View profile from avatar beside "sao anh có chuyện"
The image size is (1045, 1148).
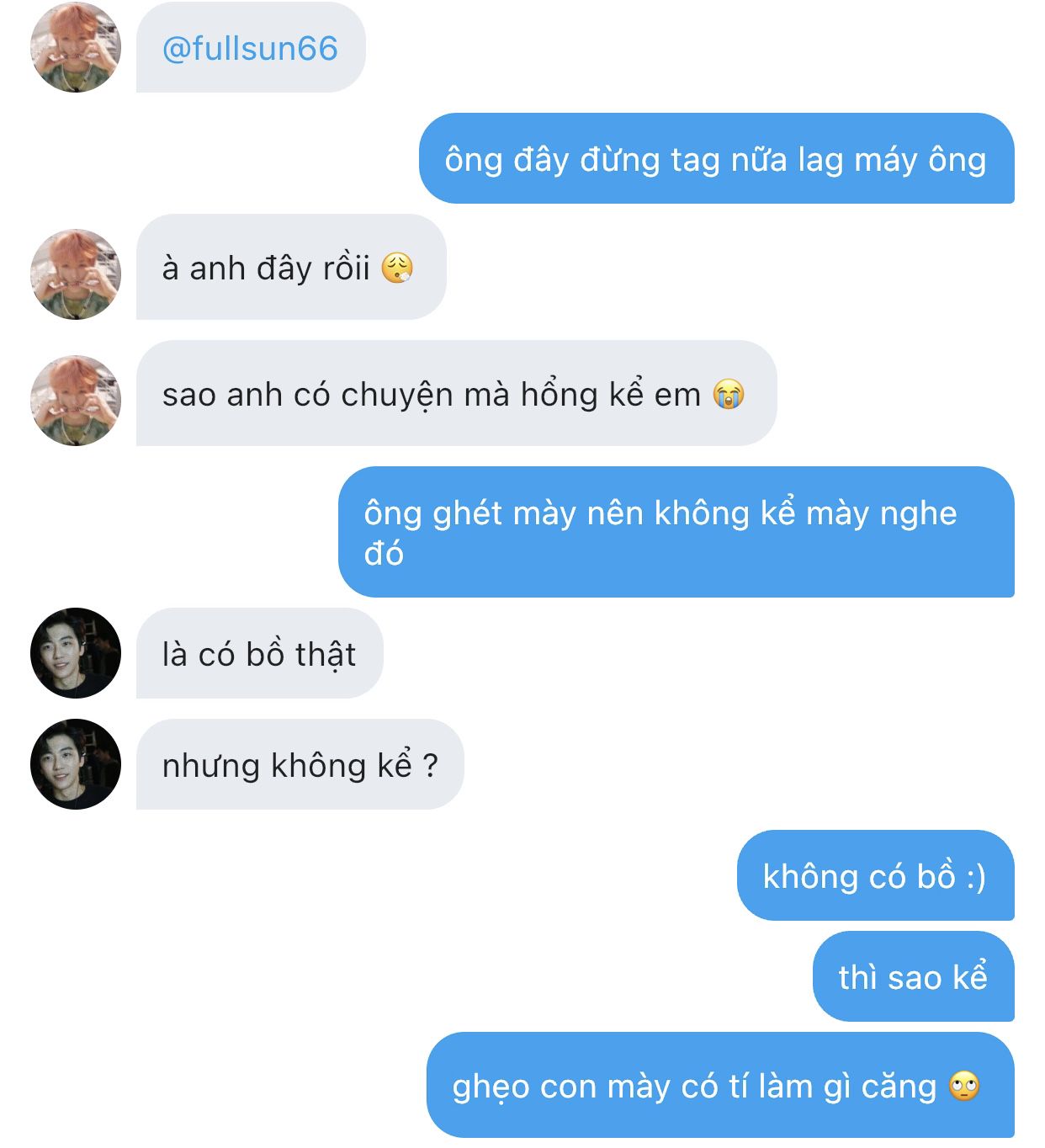click(76, 401)
